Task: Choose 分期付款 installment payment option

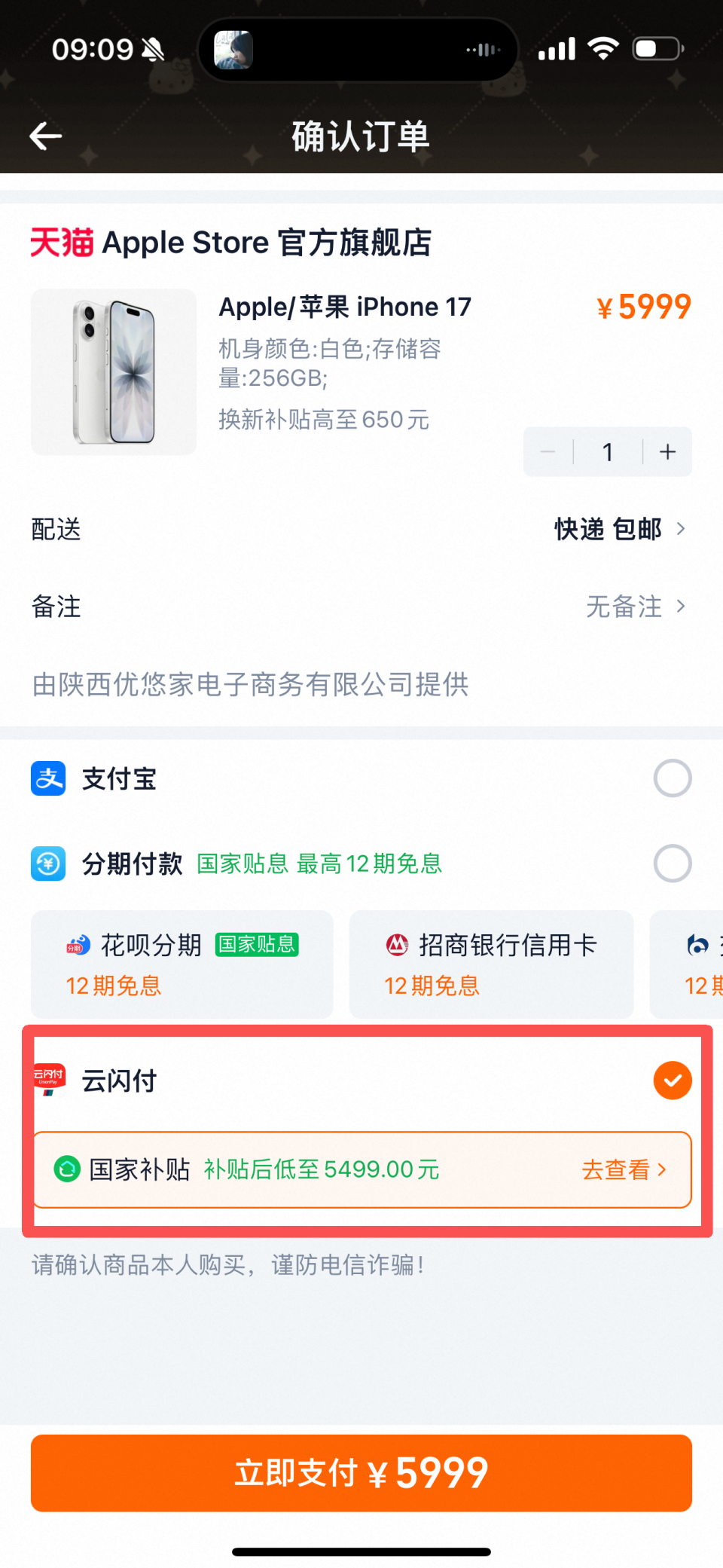Action: tap(672, 863)
